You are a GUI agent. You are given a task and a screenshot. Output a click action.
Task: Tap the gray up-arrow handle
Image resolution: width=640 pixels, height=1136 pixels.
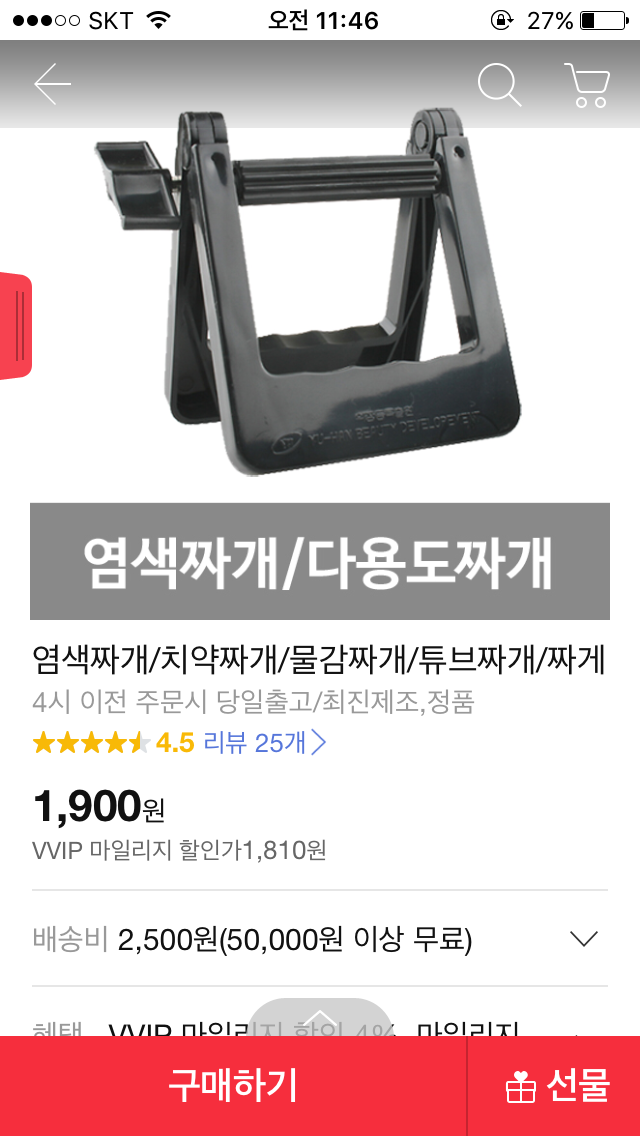[x=319, y=1015]
